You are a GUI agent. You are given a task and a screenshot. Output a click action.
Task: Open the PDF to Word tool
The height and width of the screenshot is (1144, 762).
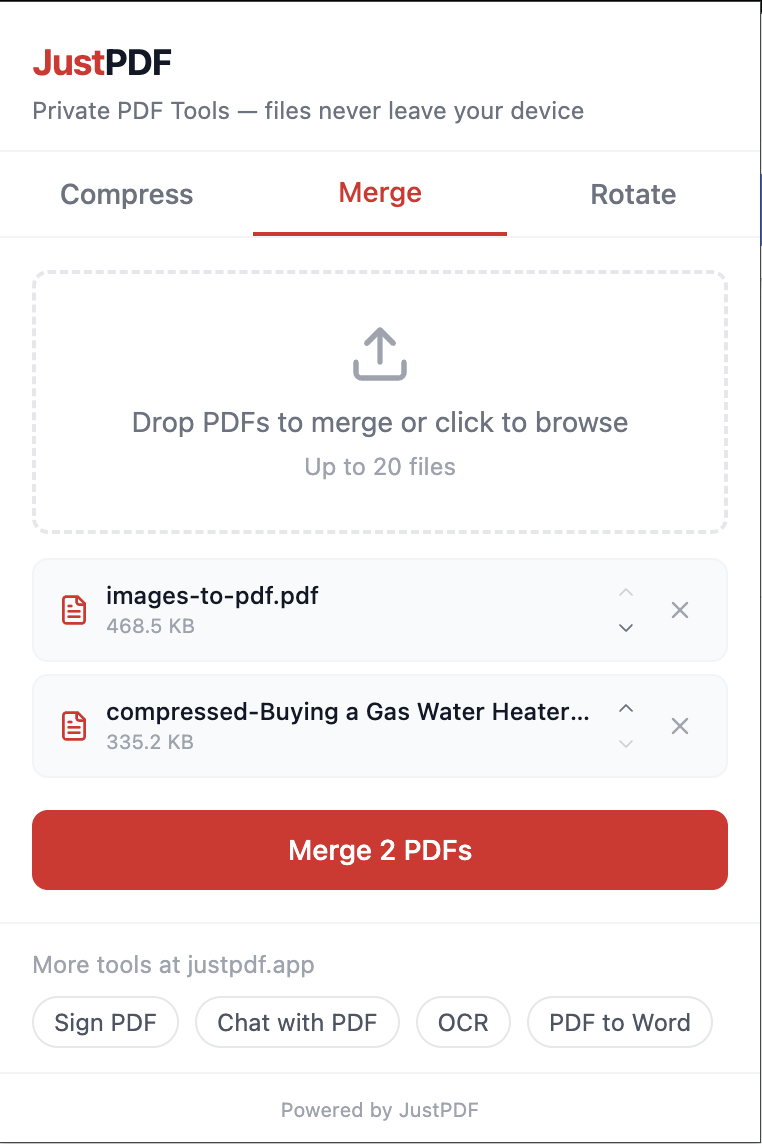pyautogui.click(x=620, y=1023)
